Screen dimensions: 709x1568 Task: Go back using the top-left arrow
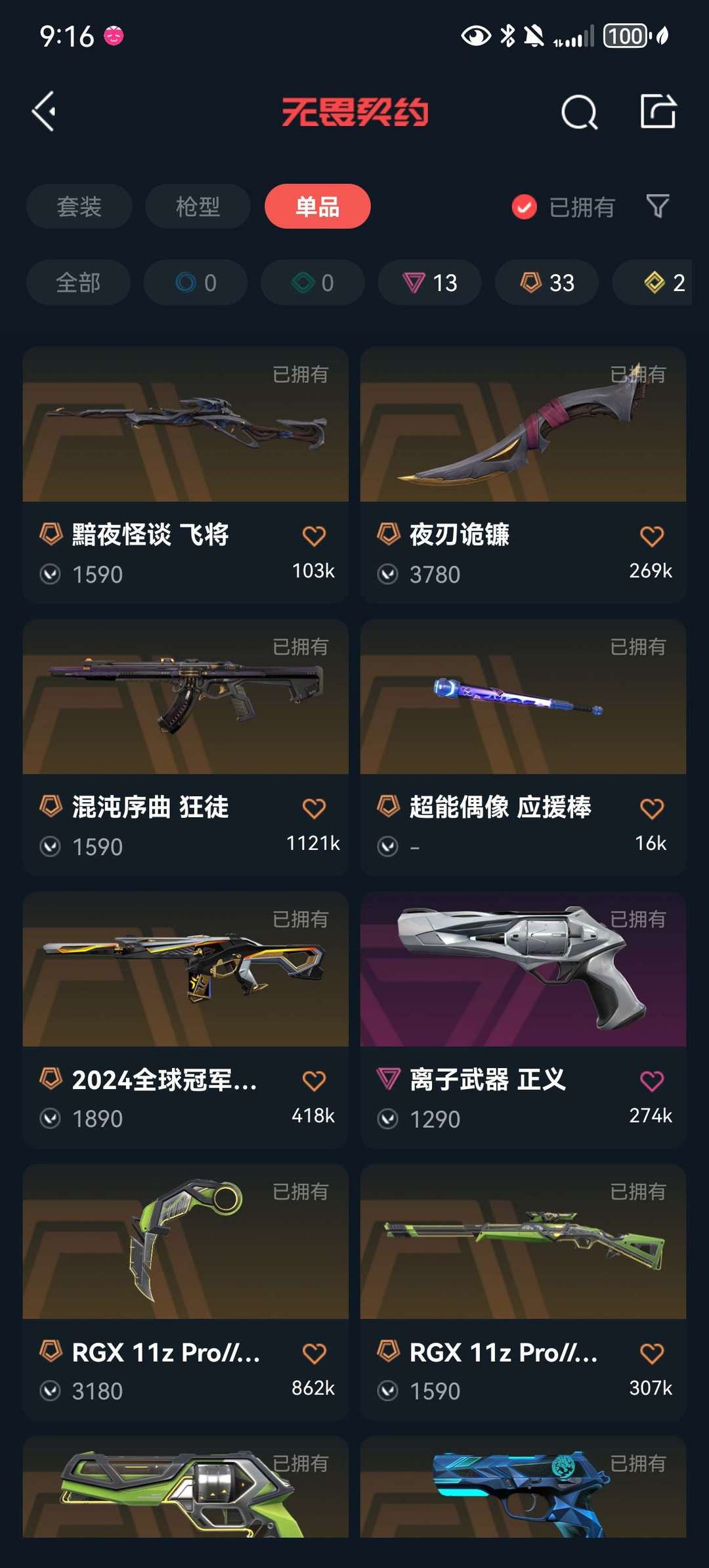point(44,112)
